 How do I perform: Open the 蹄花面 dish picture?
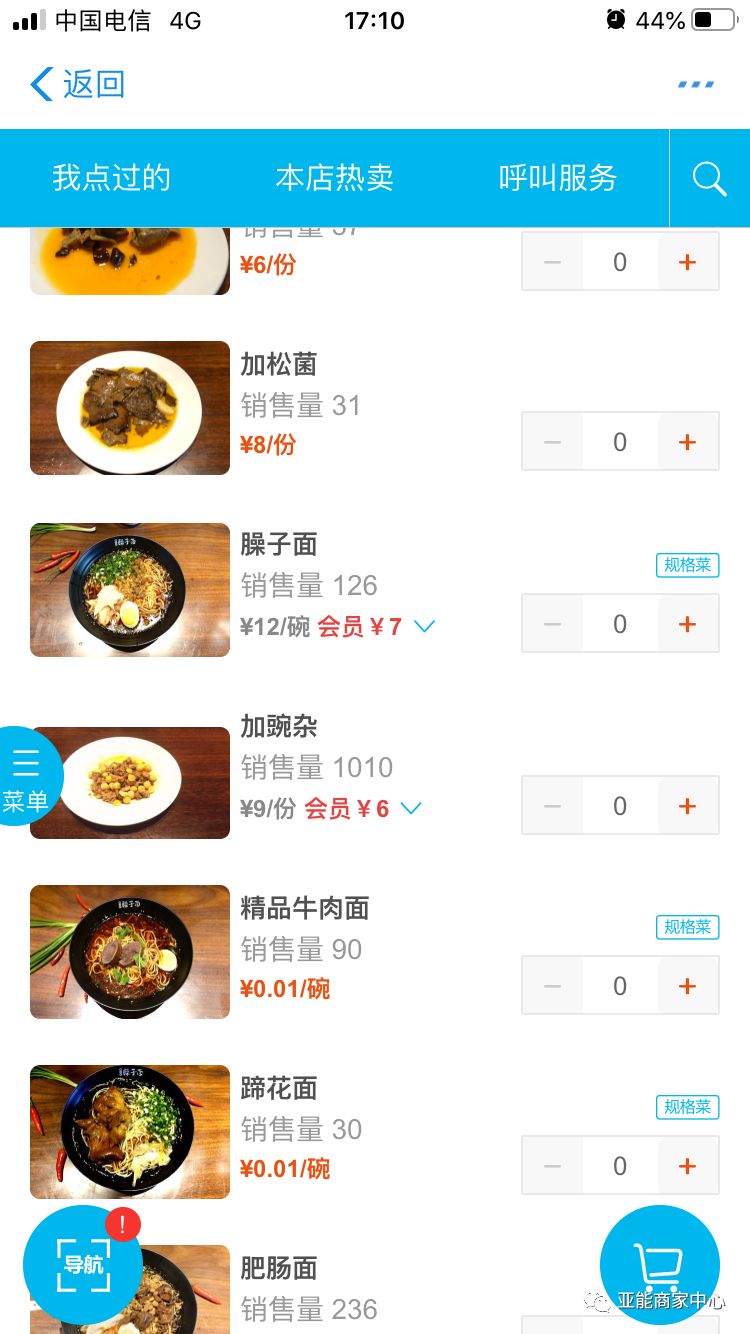click(130, 1131)
